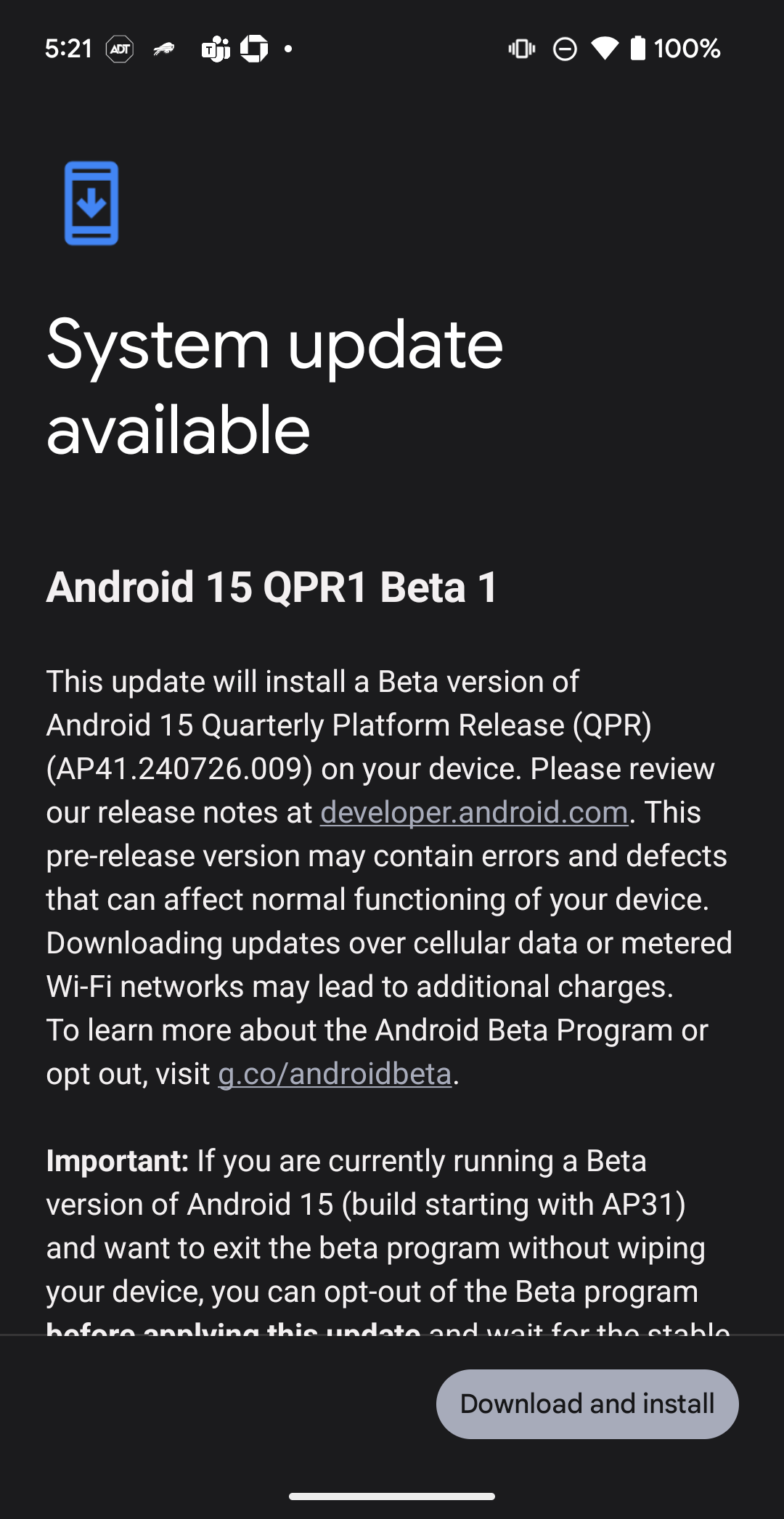Tap Download and install button
784x1519 pixels.
click(x=587, y=1404)
